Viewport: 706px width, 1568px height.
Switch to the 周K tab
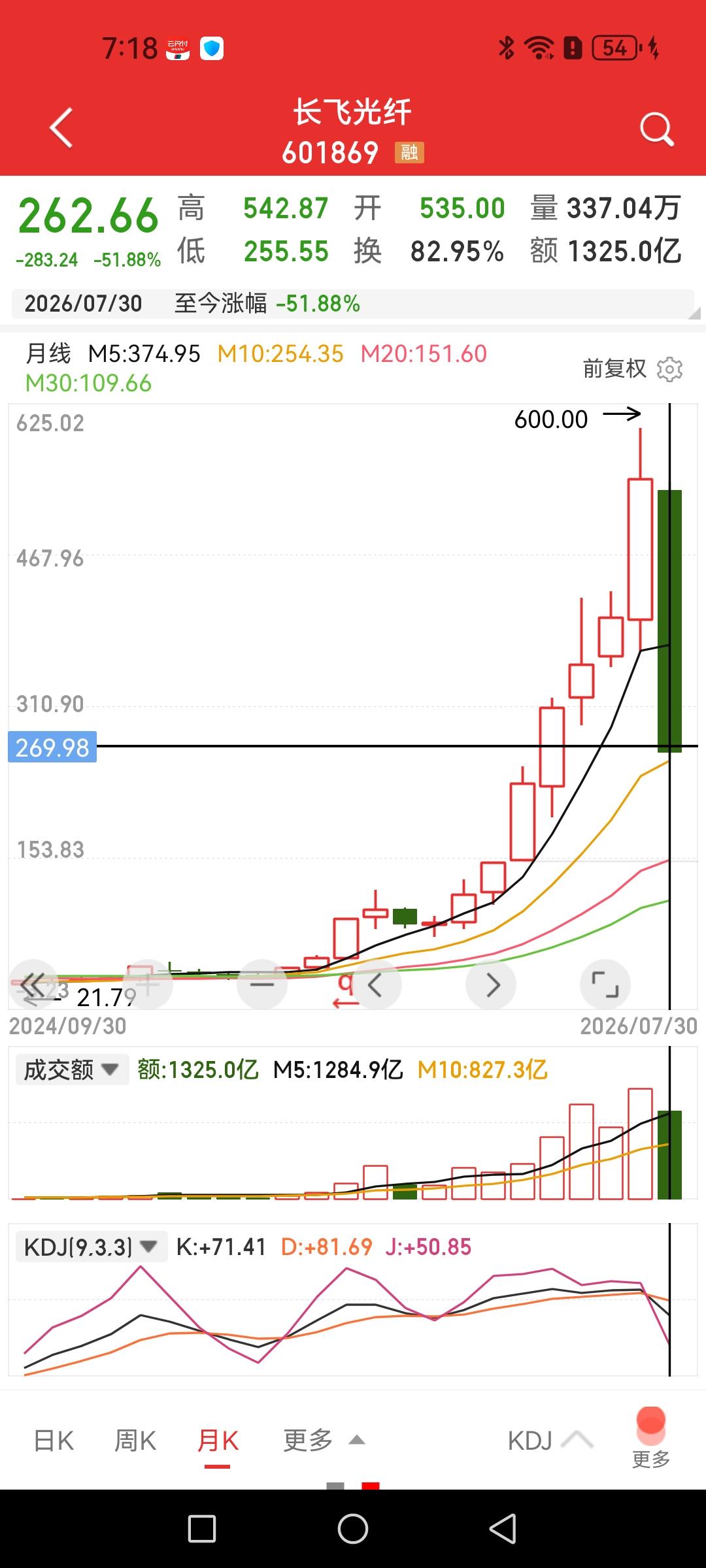pyautogui.click(x=135, y=1440)
